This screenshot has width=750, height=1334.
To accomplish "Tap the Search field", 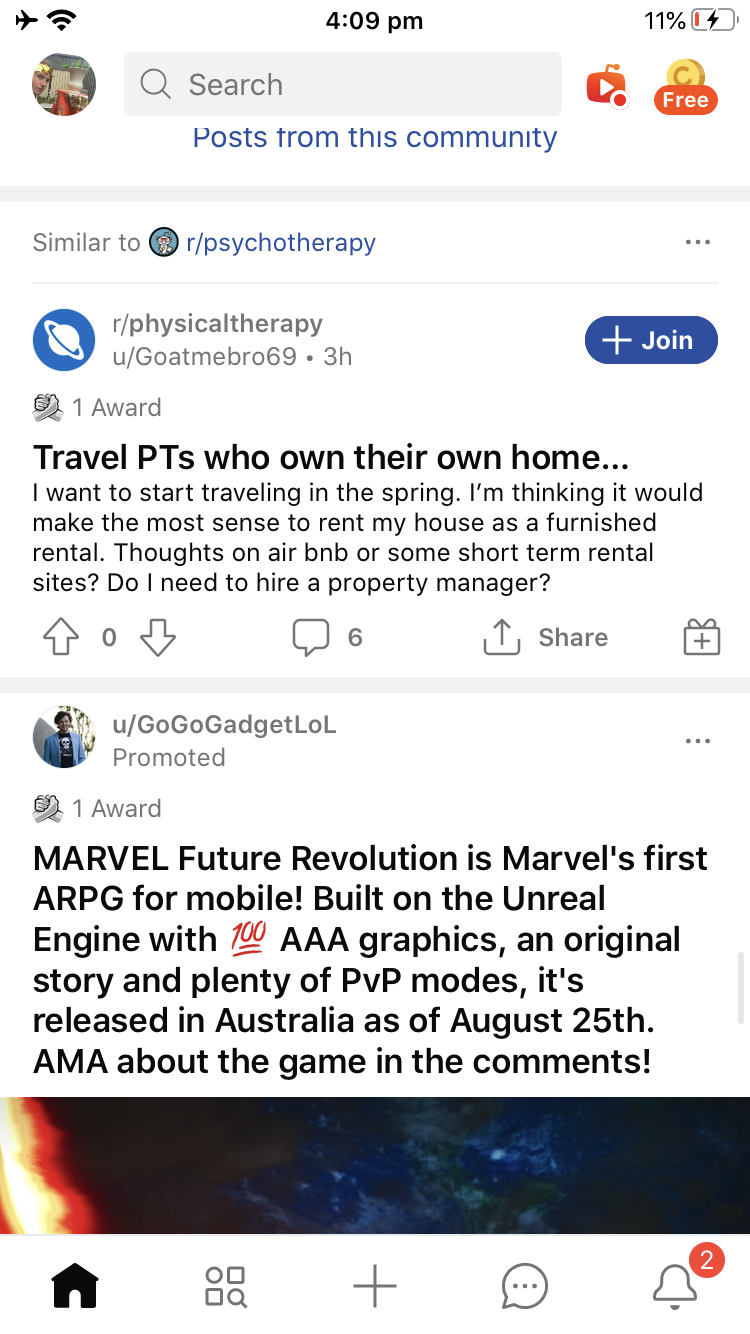I will coord(342,84).
